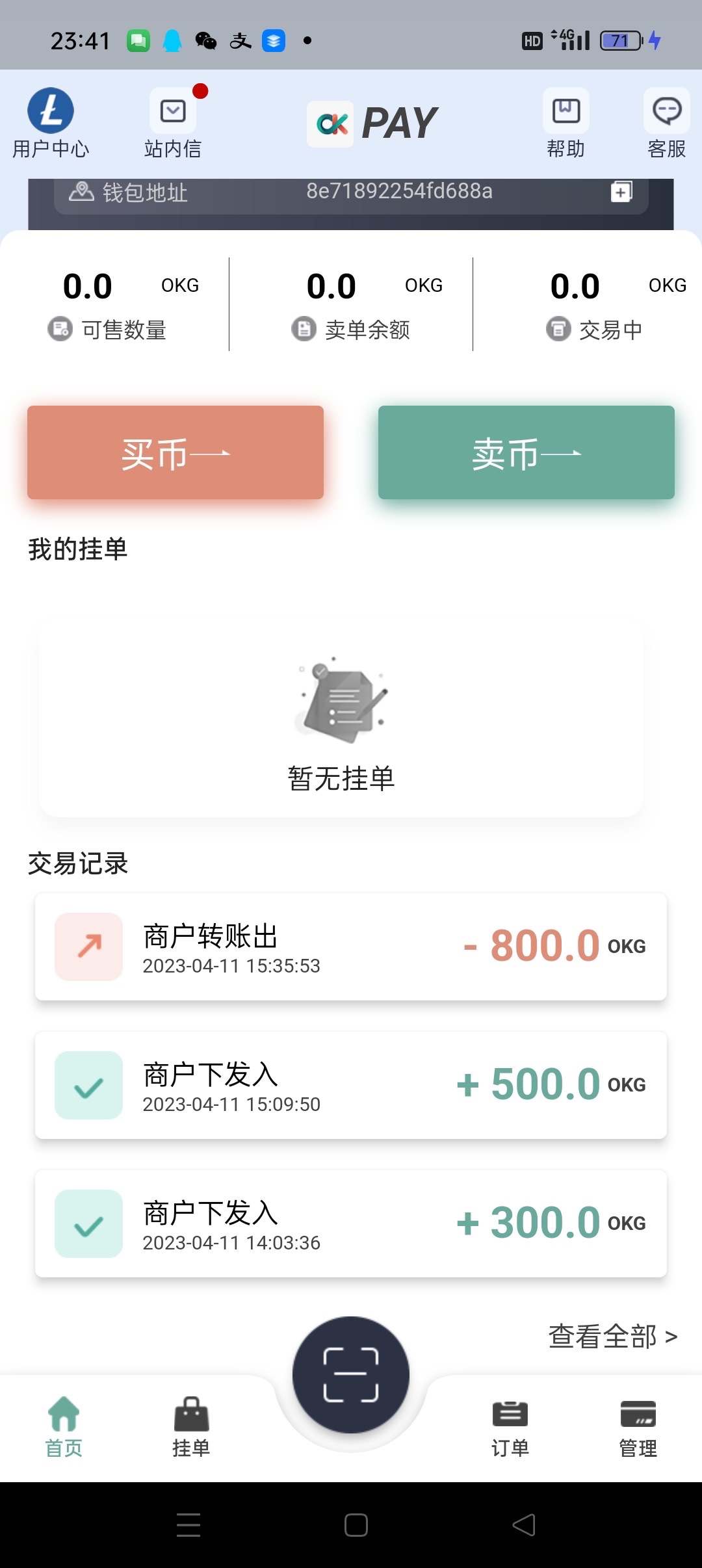Open the 商户转账出 -800.0 transaction
The height and width of the screenshot is (1568, 702).
351,947
